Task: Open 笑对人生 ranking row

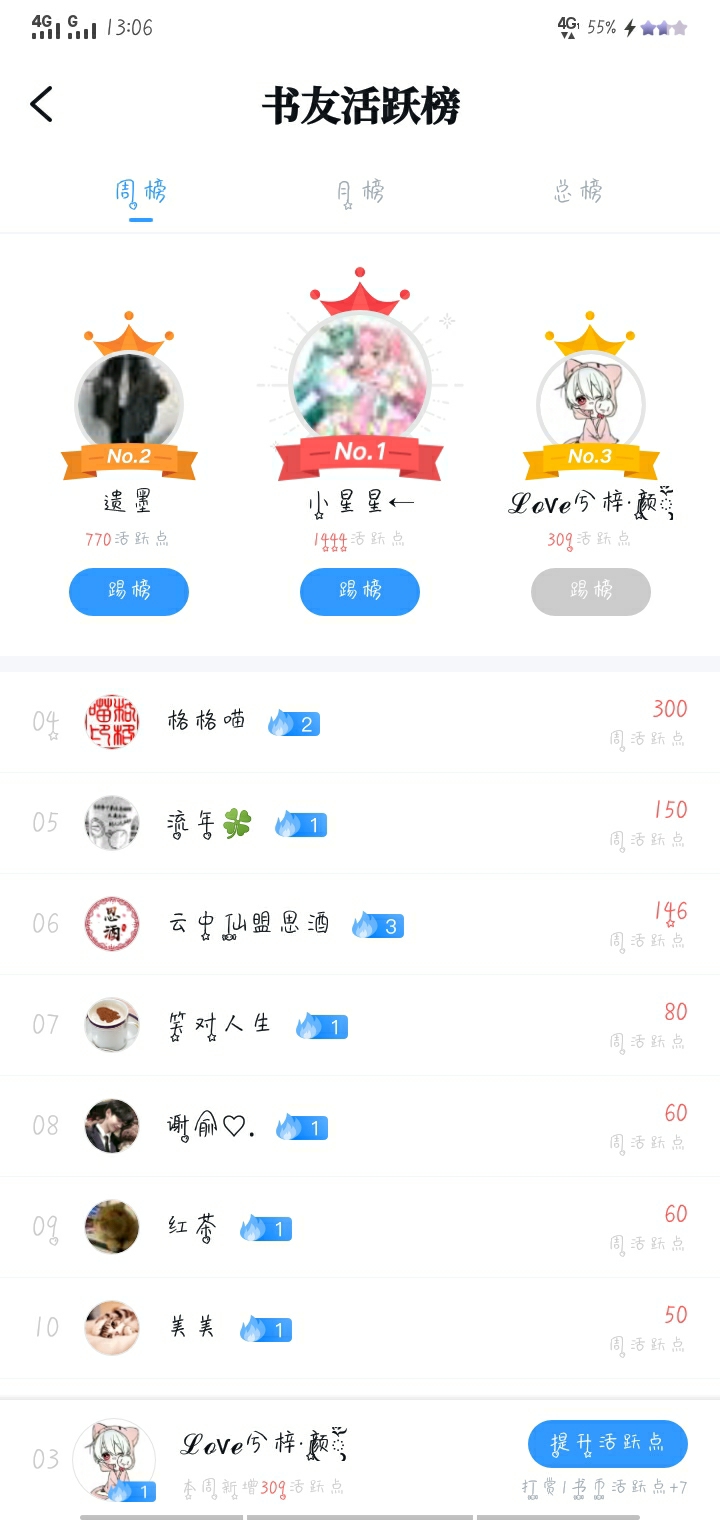Action: point(360,1025)
